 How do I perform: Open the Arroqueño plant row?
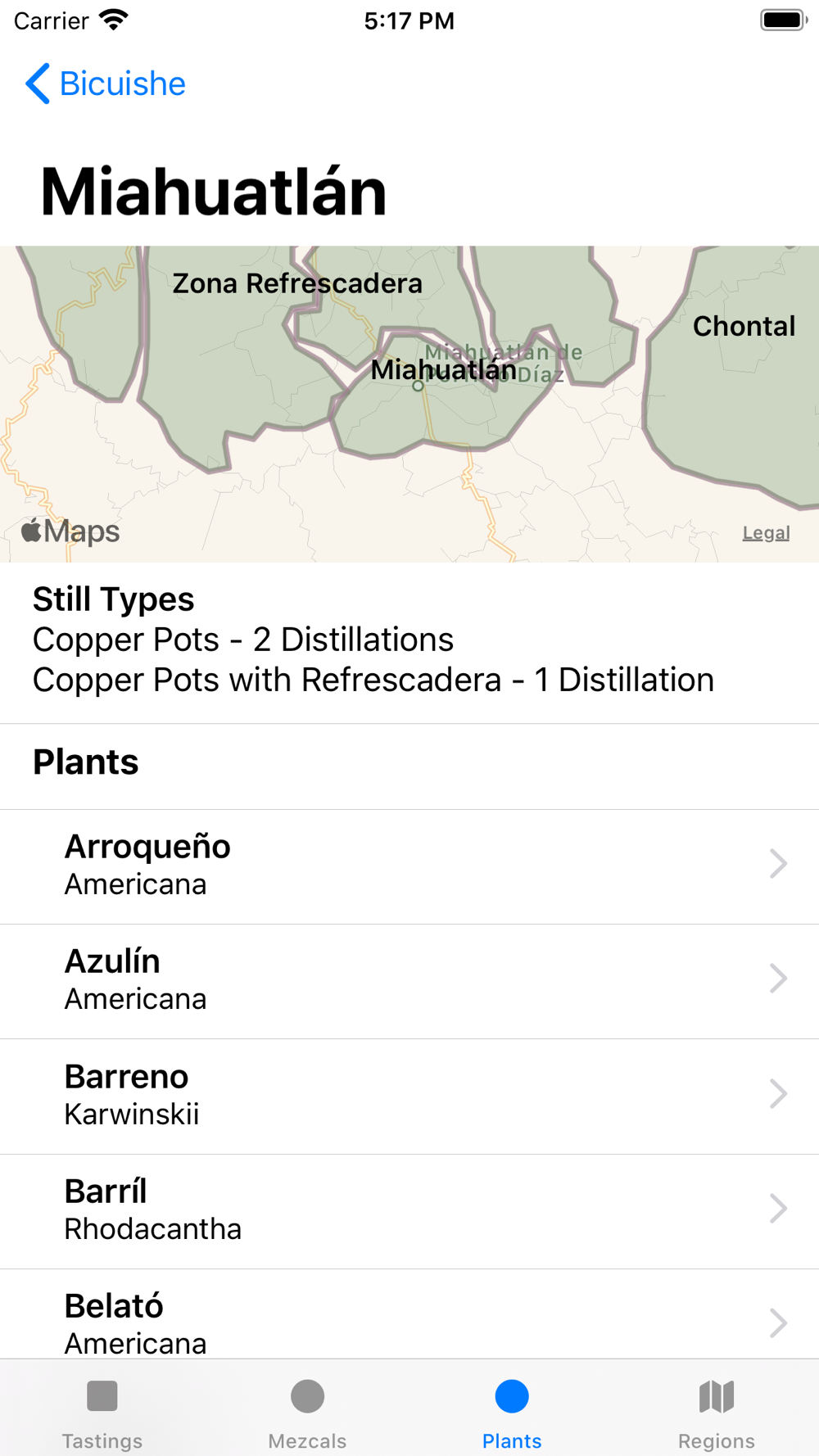click(x=409, y=866)
